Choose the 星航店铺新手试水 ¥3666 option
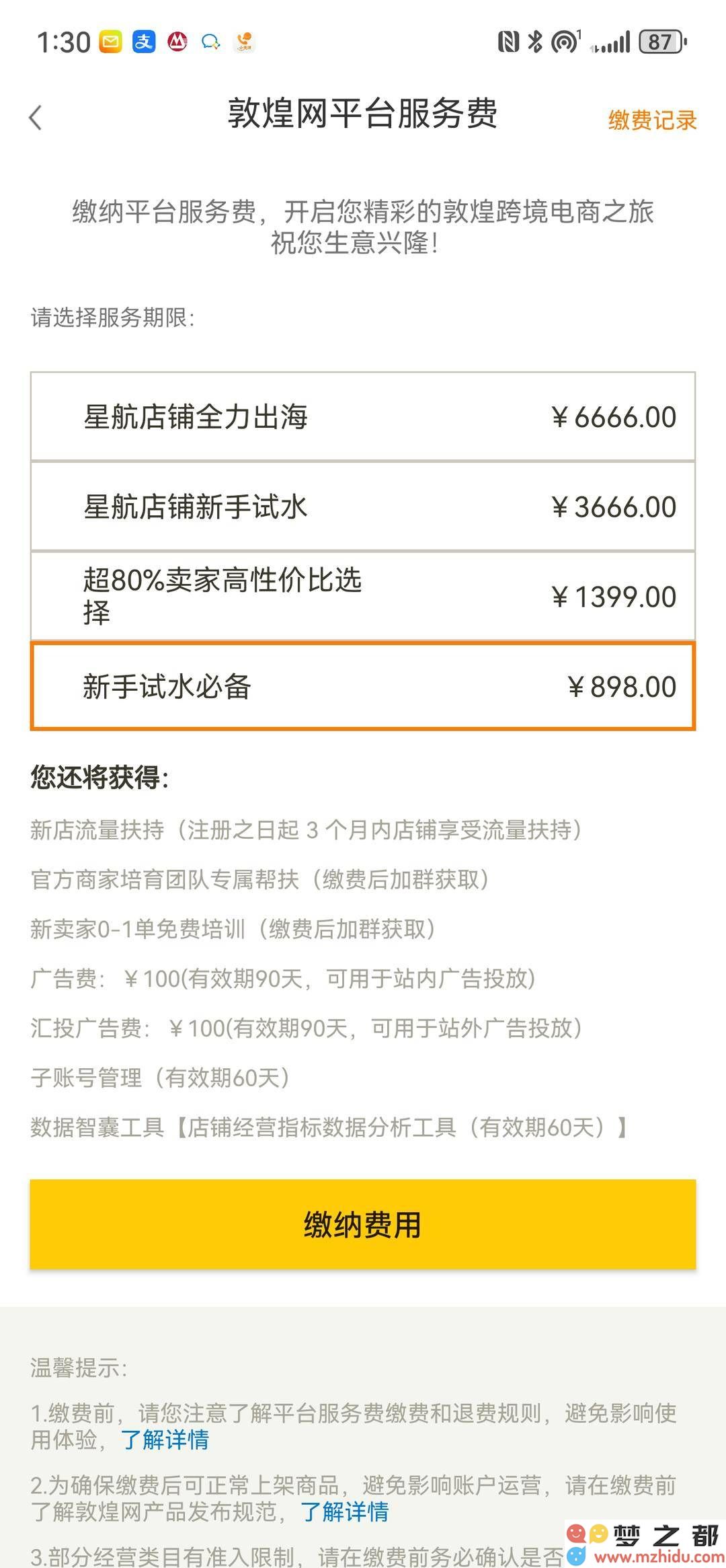726x1568 pixels. (x=363, y=507)
